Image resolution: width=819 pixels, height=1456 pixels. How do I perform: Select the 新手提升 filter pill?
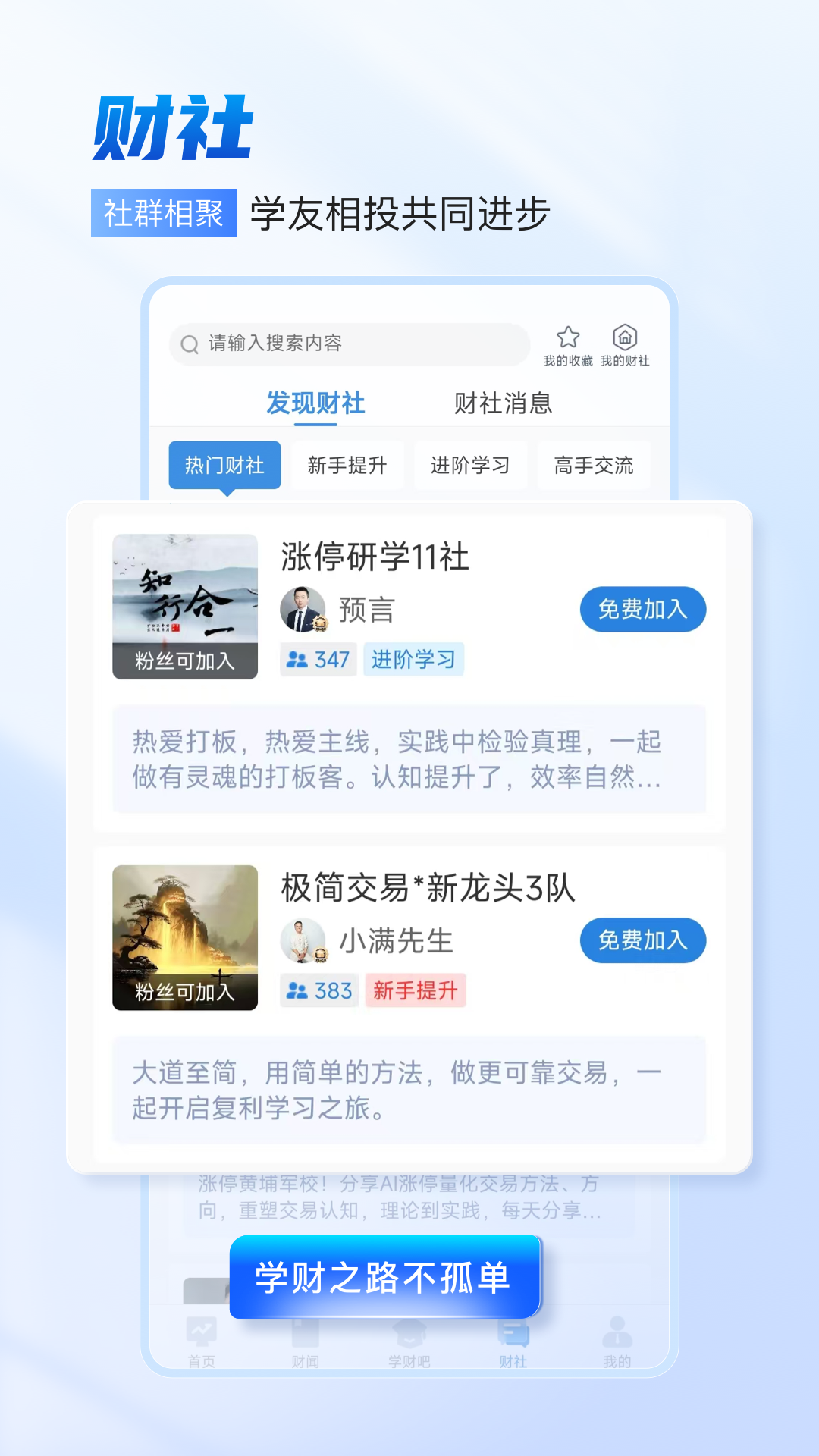point(347,465)
